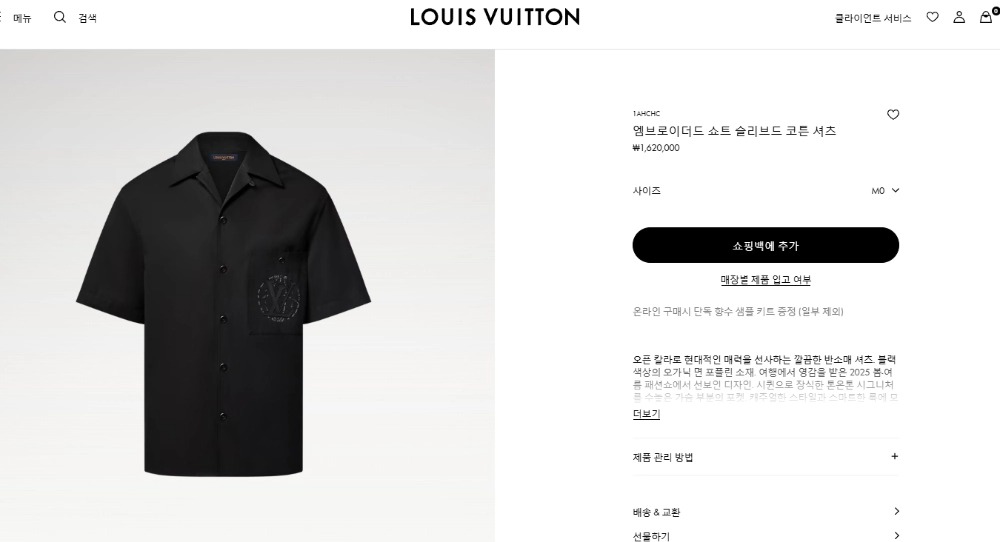Expand description with 더보기

click(x=646, y=414)
